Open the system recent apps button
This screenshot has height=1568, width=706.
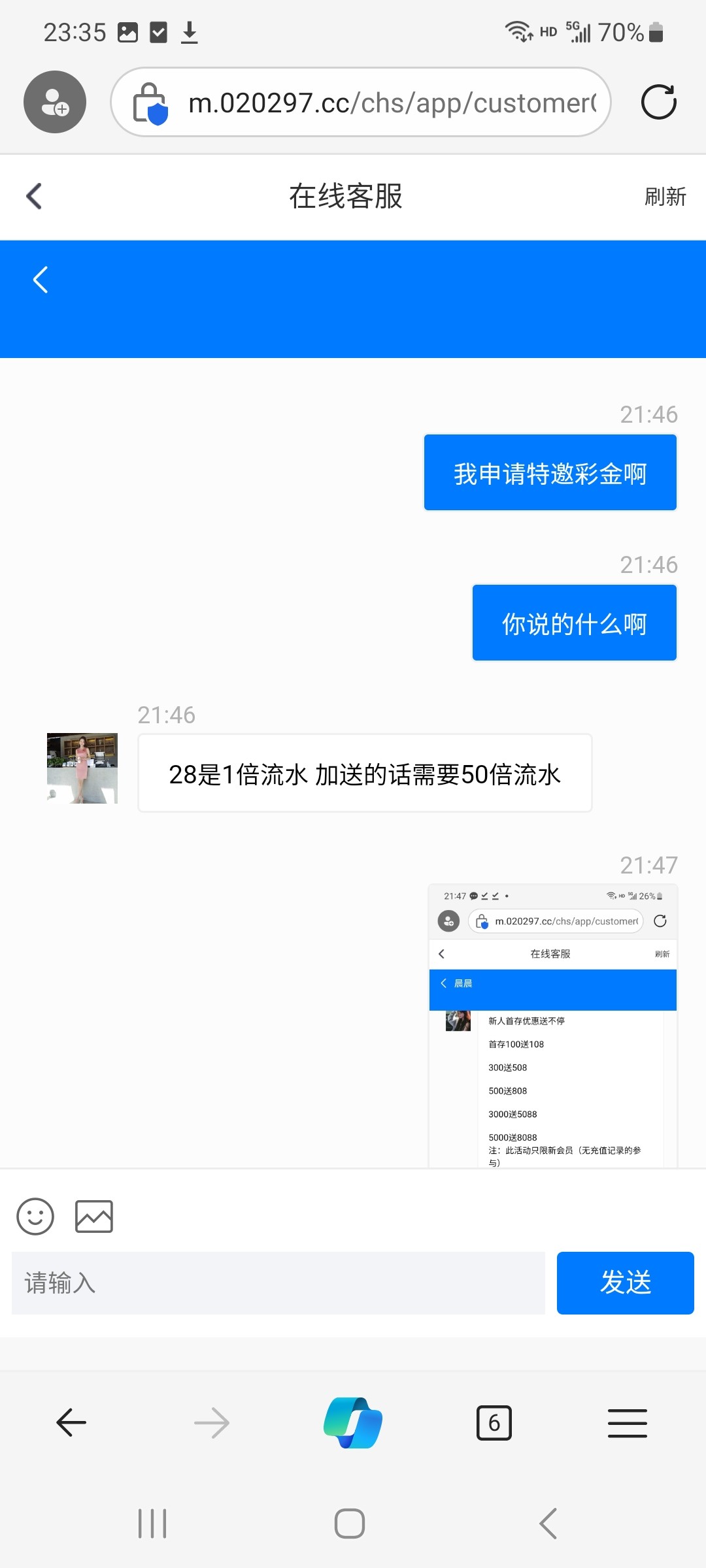click(x=152, y=1524)
